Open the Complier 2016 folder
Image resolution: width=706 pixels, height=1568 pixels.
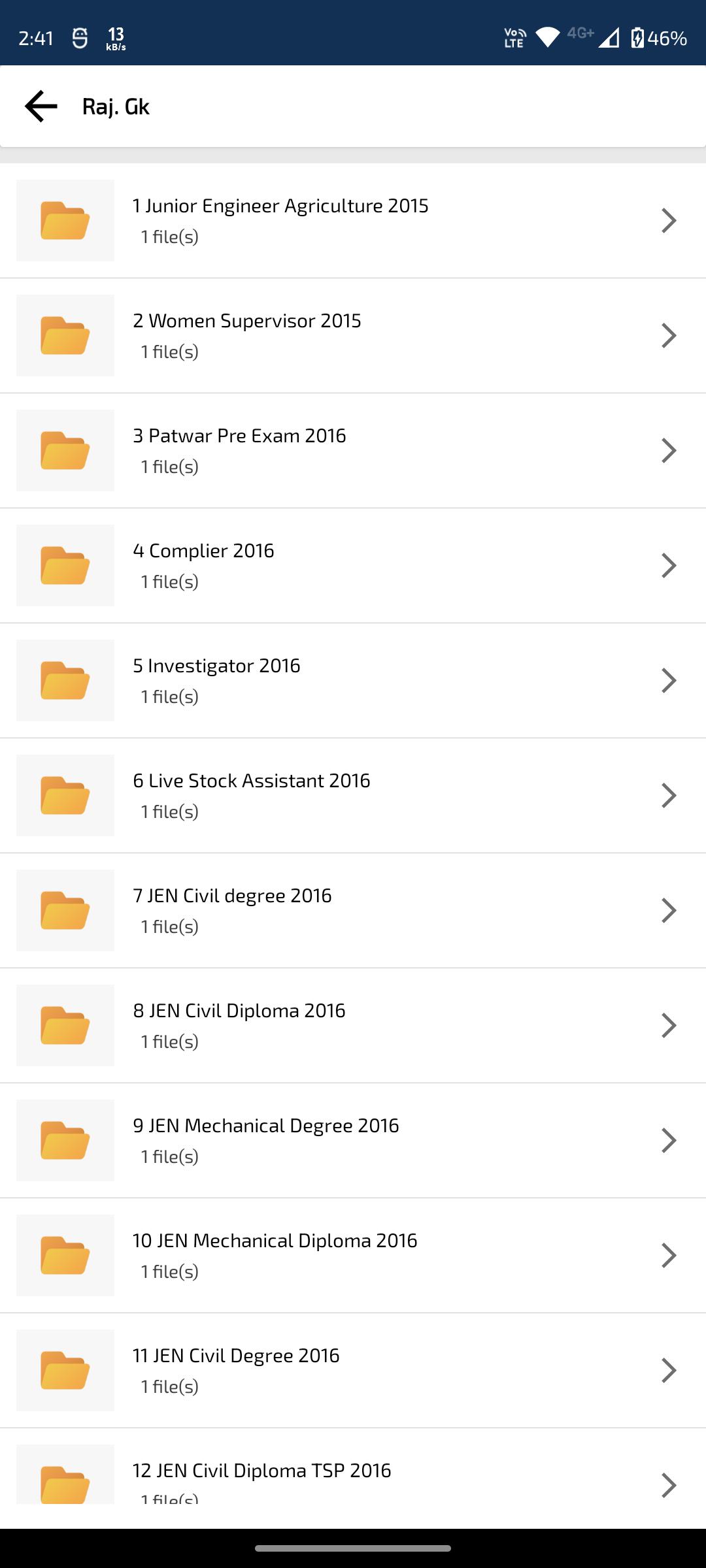coord(353,566)
